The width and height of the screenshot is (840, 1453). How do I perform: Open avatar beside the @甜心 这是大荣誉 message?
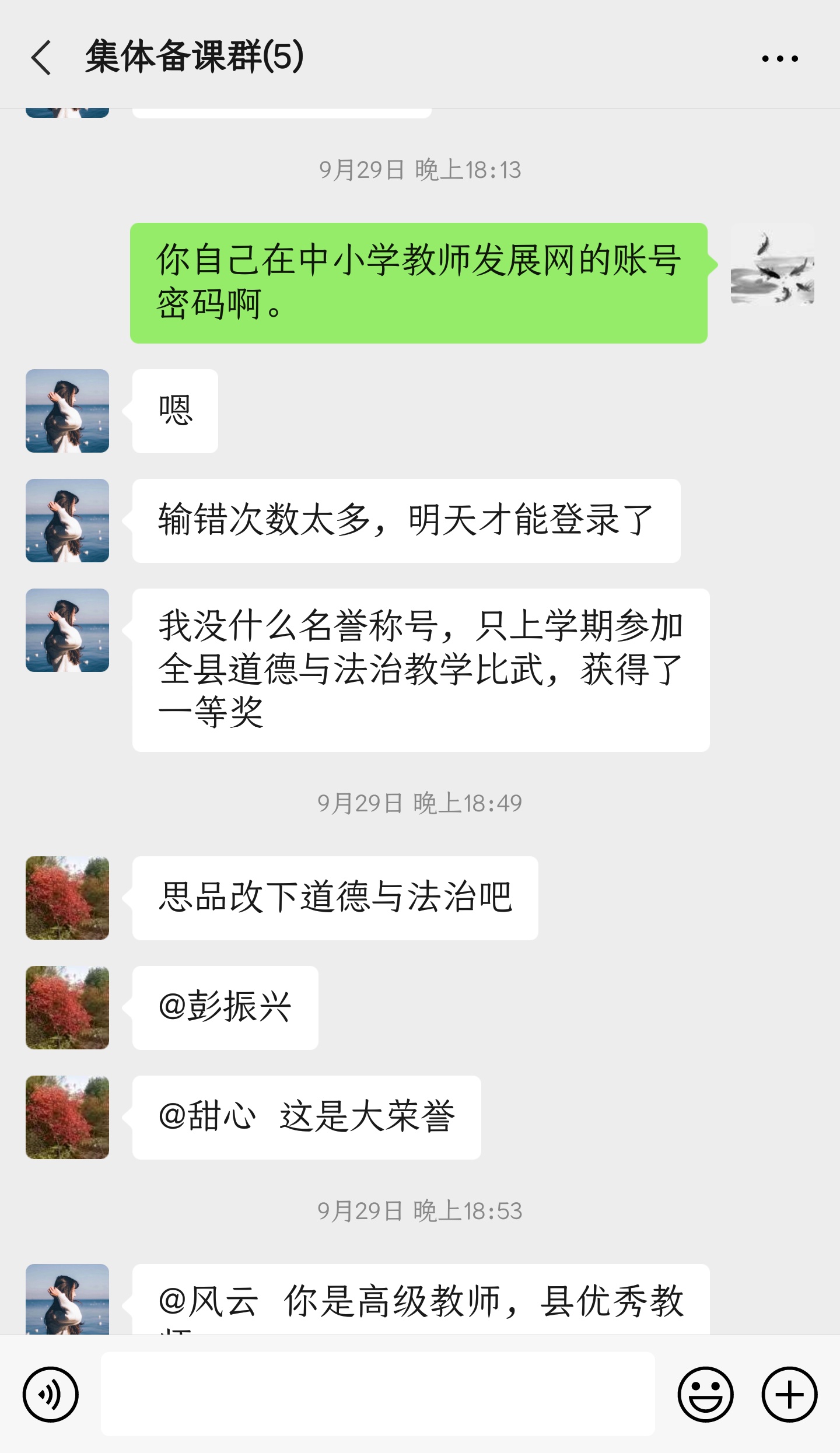tap(67, 1117)
